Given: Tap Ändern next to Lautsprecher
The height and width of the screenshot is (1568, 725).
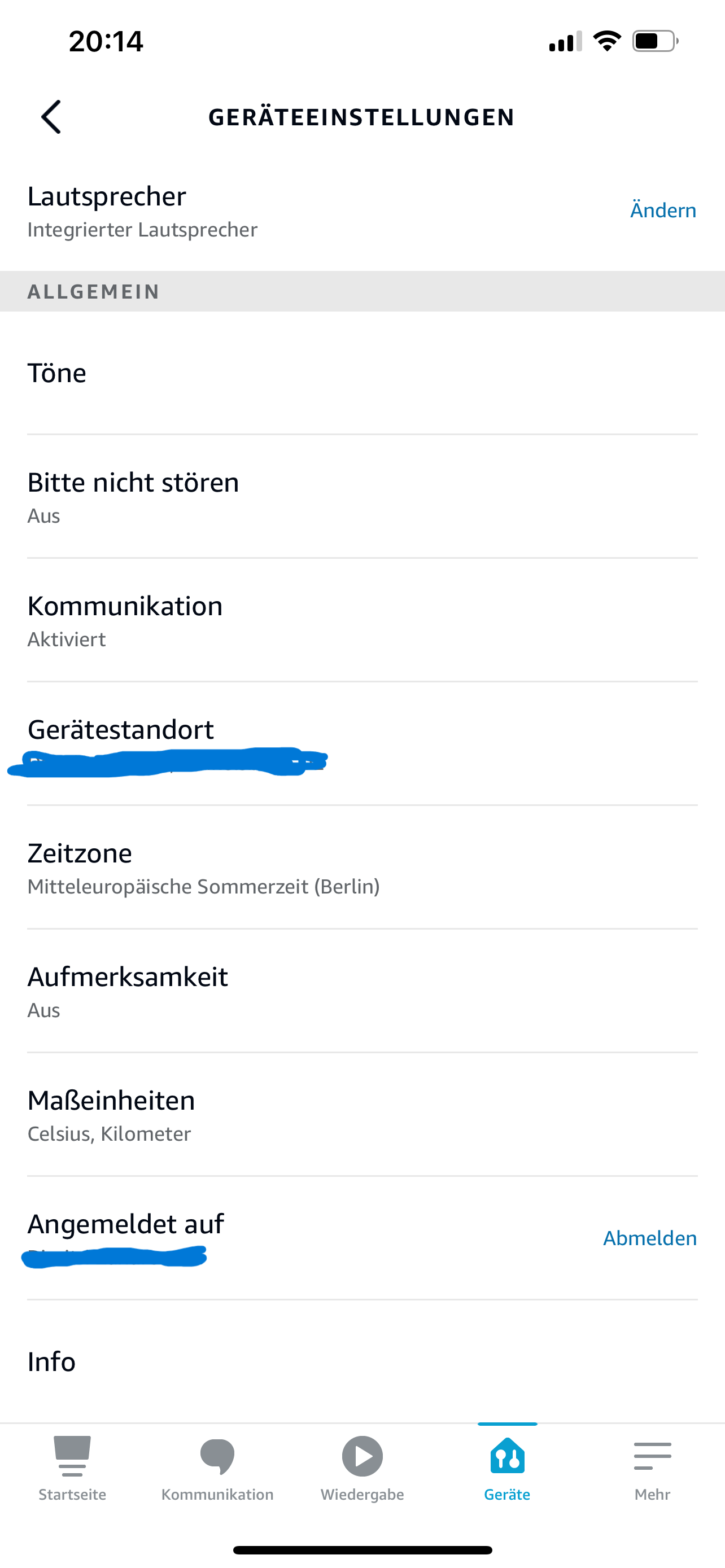Looking at the screenshot, I should click(x=662, y=211).
